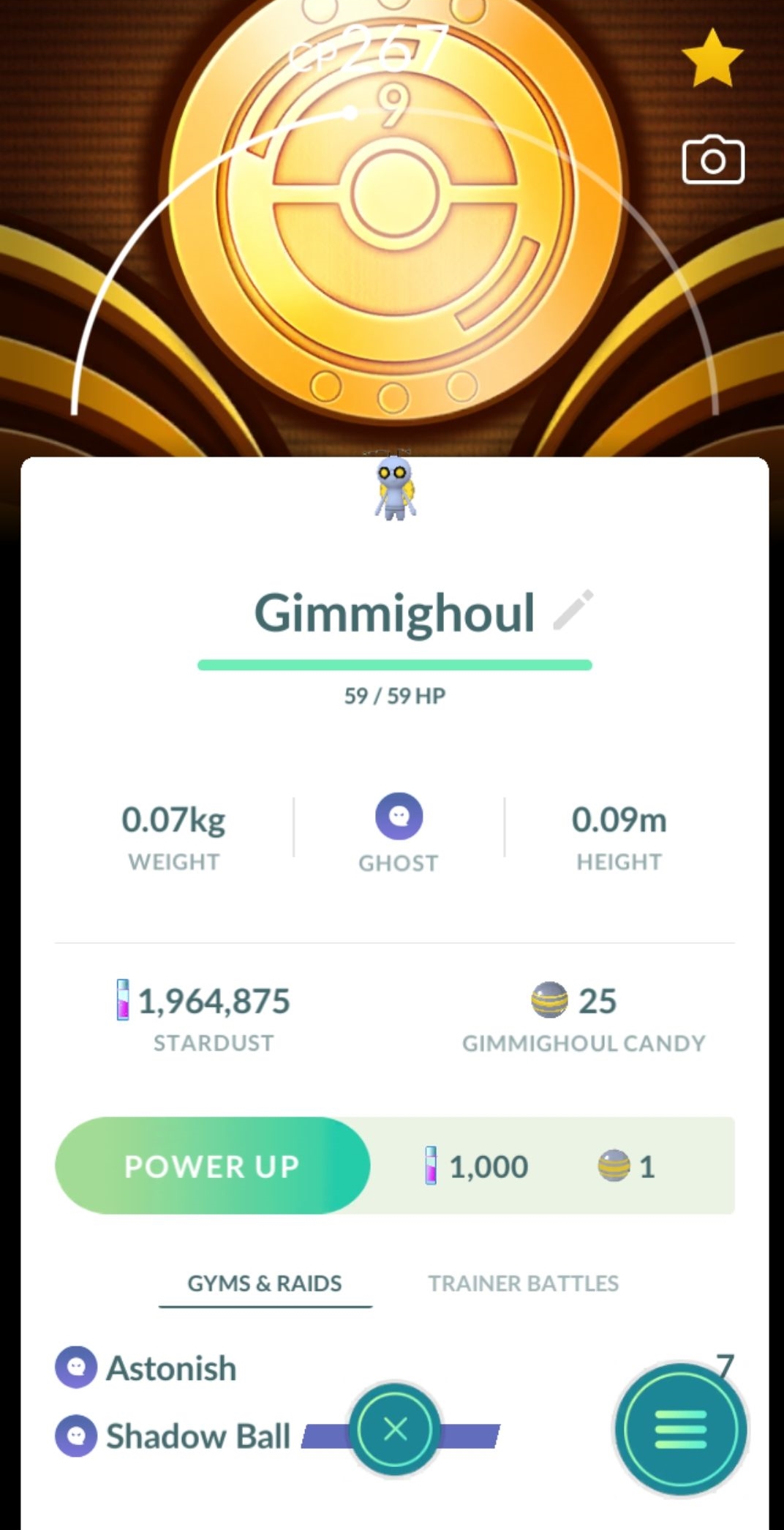Open the AR camera snapshot icon
The image size is (784, 1530).
(x=712, y=160)
